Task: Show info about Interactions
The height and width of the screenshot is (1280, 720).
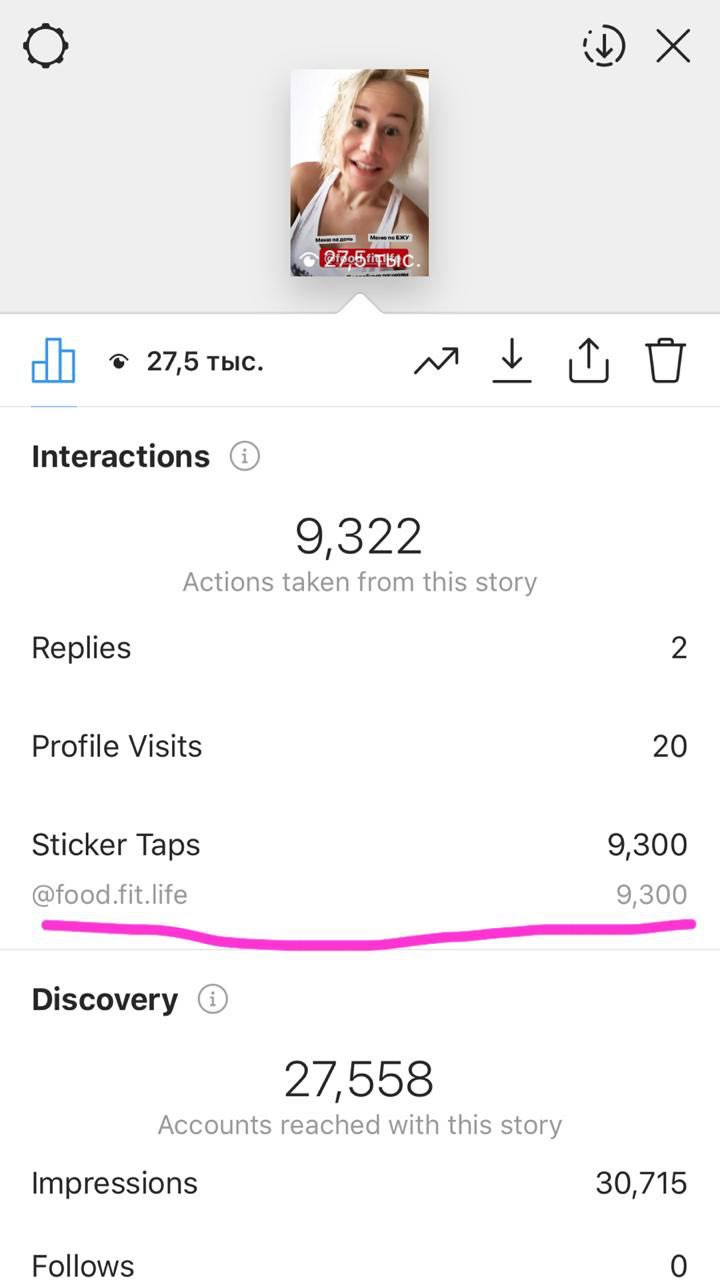Action: tap(244, 457)
